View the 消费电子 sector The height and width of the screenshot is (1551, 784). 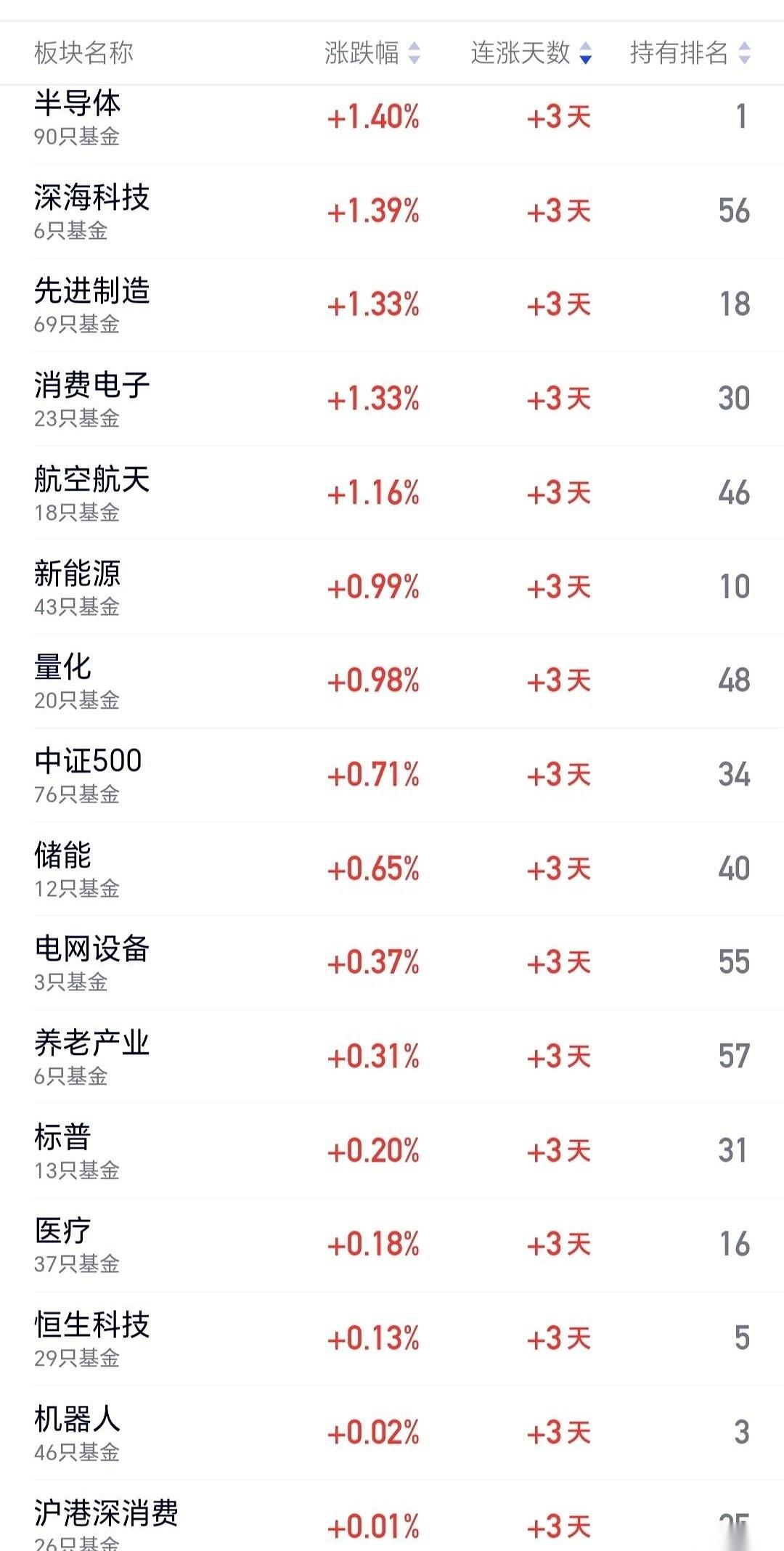pos(392,399)
